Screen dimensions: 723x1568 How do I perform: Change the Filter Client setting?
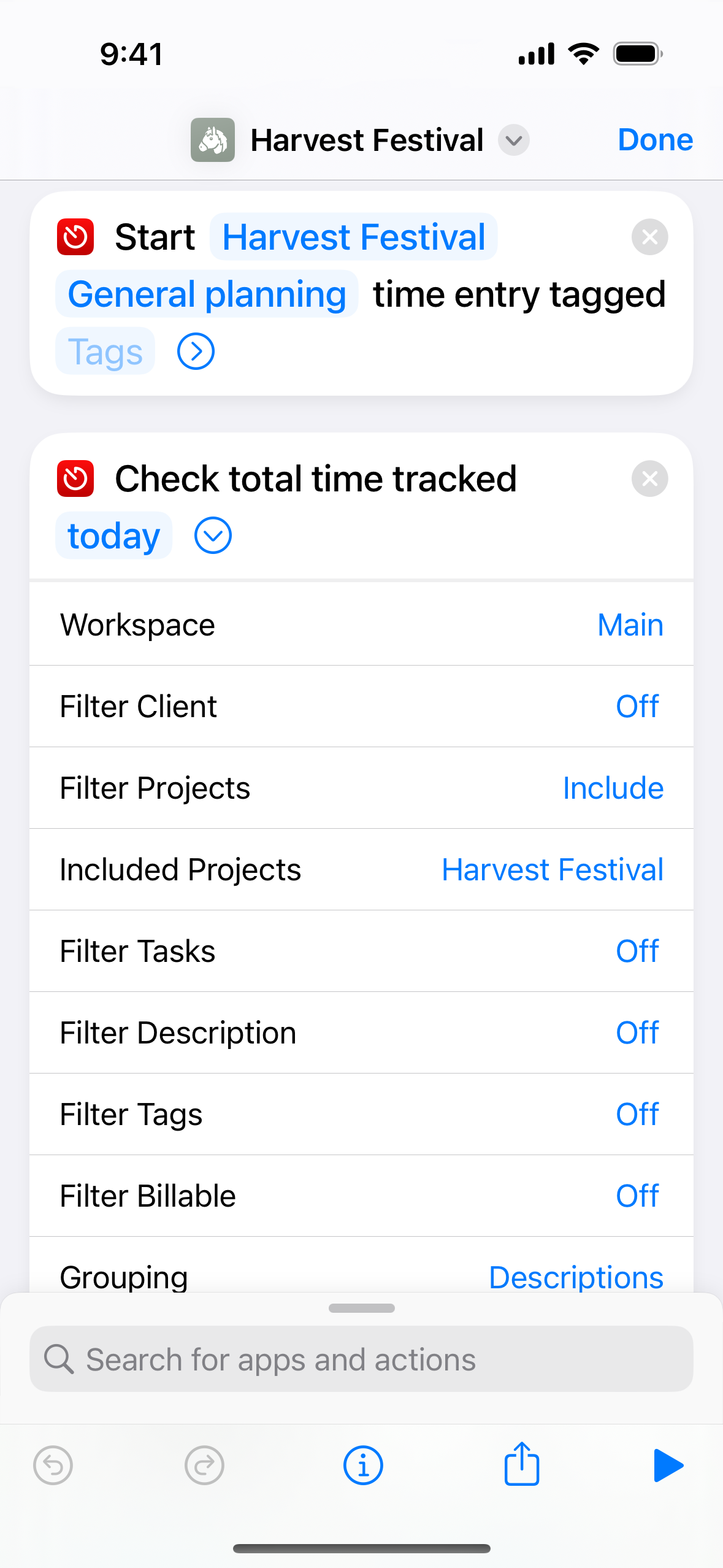tap(361, 707)
